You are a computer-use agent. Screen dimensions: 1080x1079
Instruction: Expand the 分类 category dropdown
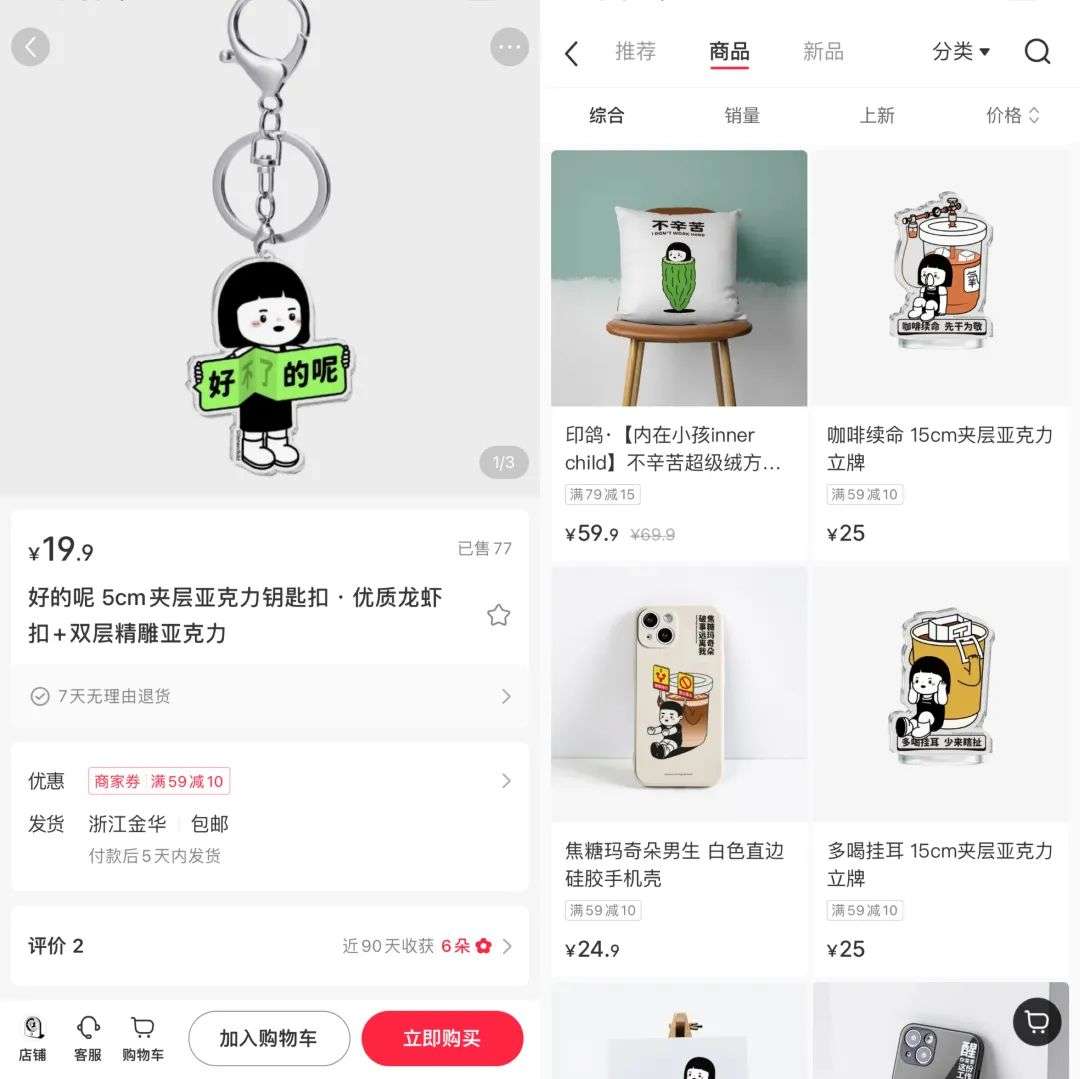[960, 52]
